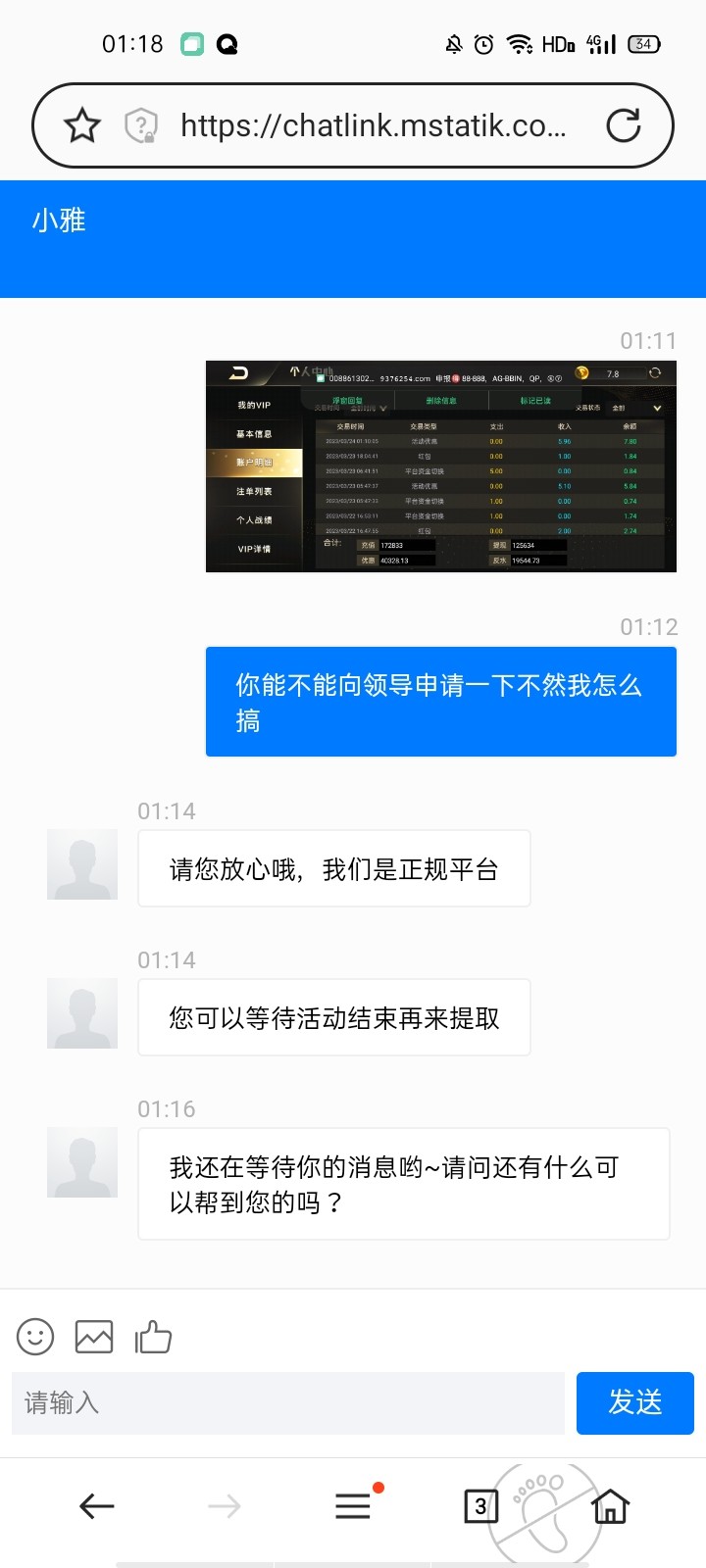706x1568 pixels.
Task: Tap the thumbs-up praise icon
Action: pos(152,1336)
